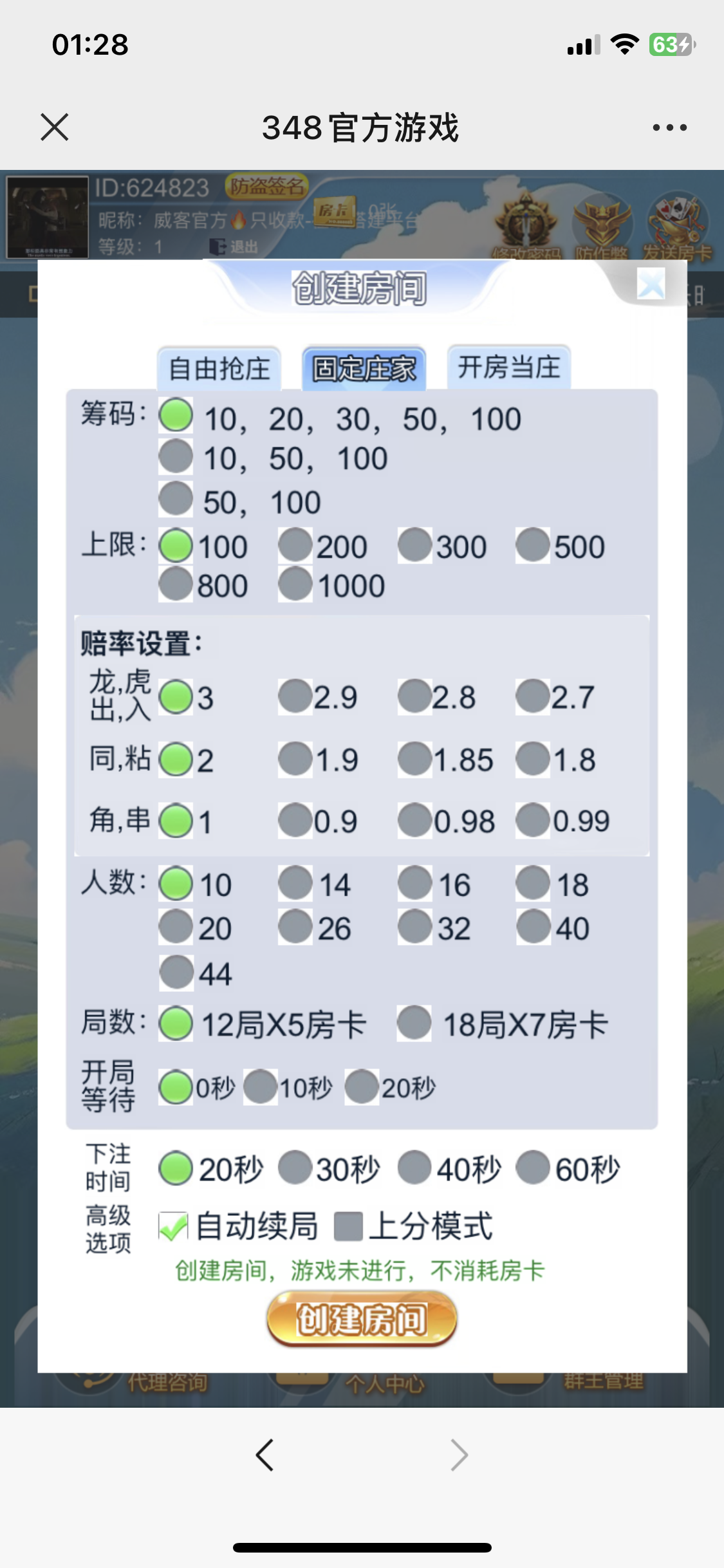This screenshot has height=1568, width=724.
Task: Dismiss the 创建房间 dialog
Action: tap(651, 284)
